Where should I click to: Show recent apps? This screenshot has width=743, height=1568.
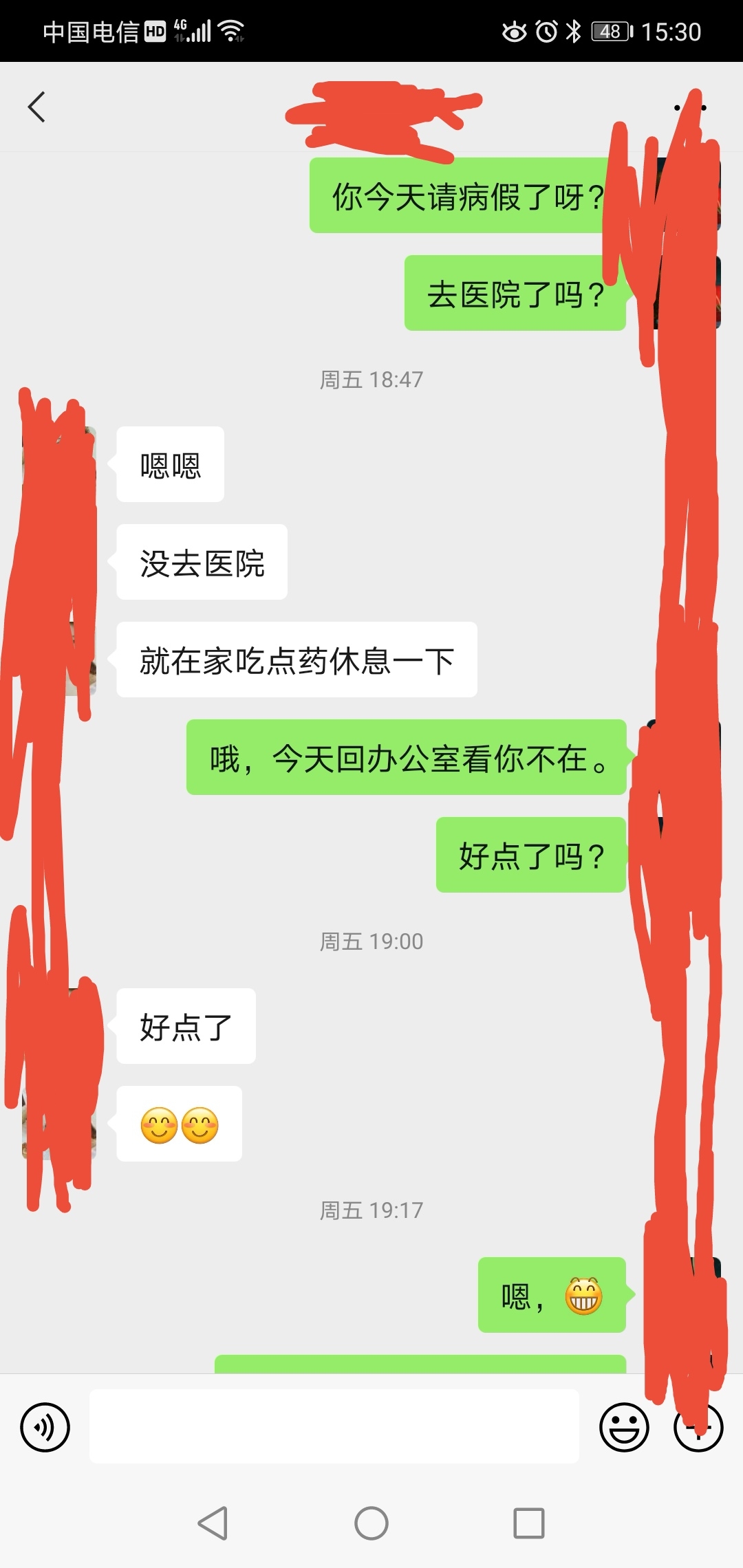pyautogui.click(x=529, y=1523)
